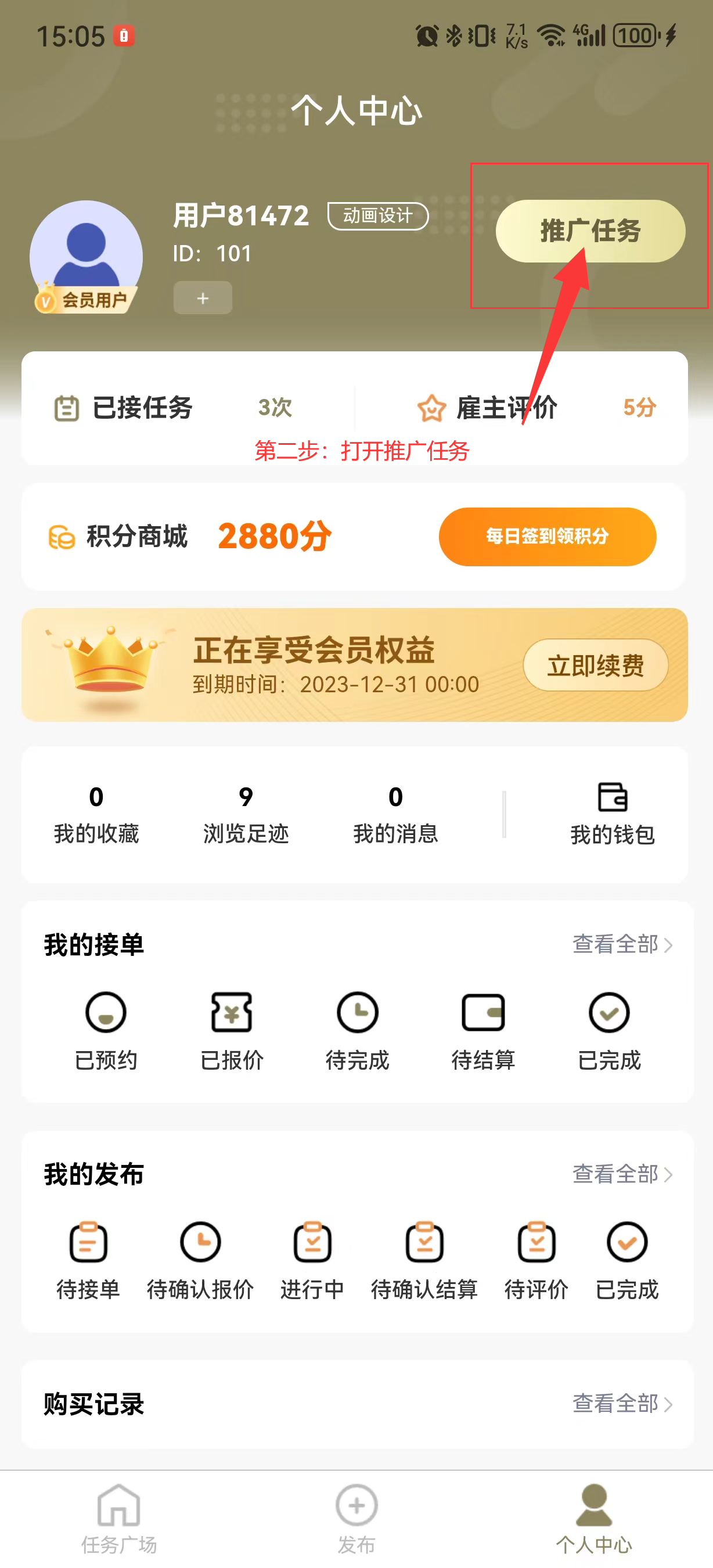Open 待评价 posts
Image resolution: width=713 pixels, height=1568 pixels.
point(536,1260)
